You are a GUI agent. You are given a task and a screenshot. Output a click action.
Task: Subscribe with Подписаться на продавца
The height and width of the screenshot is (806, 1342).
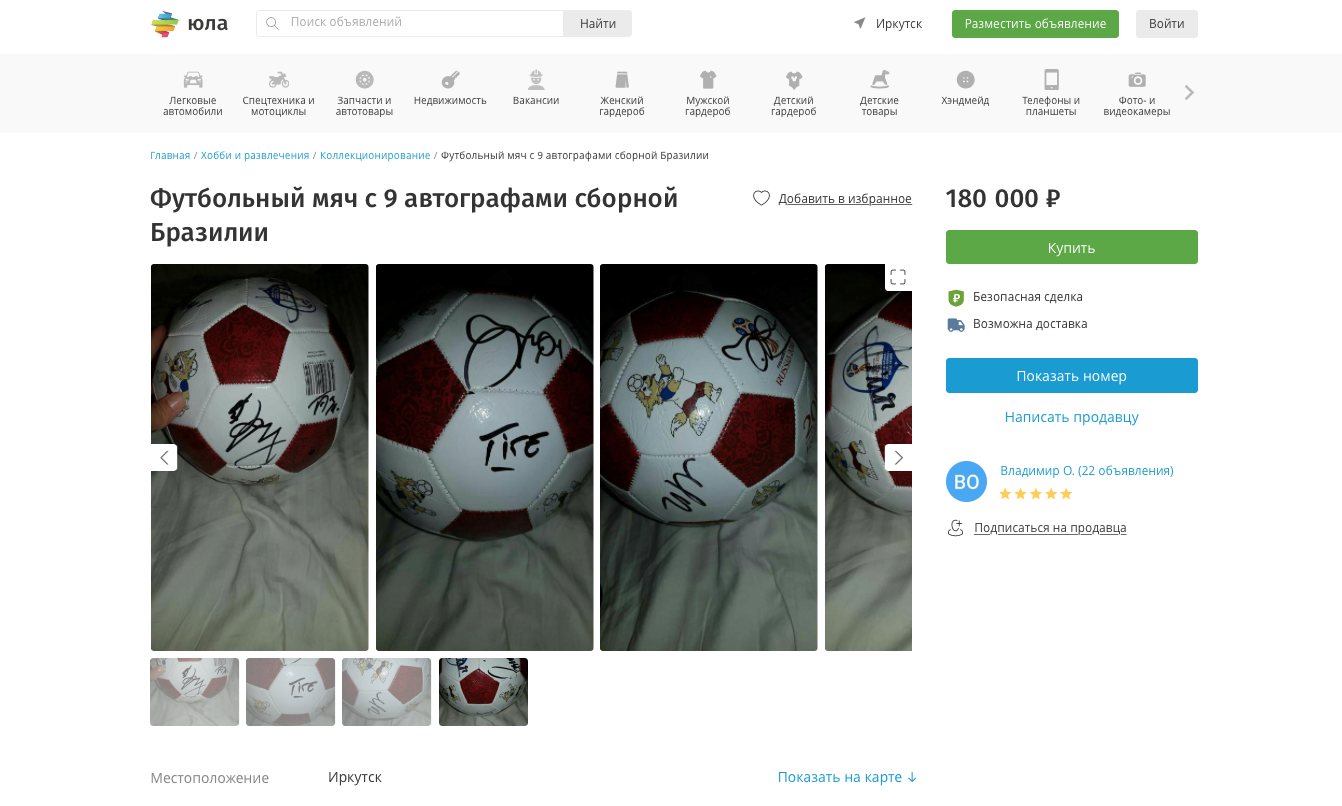(x=1049, y=528)
